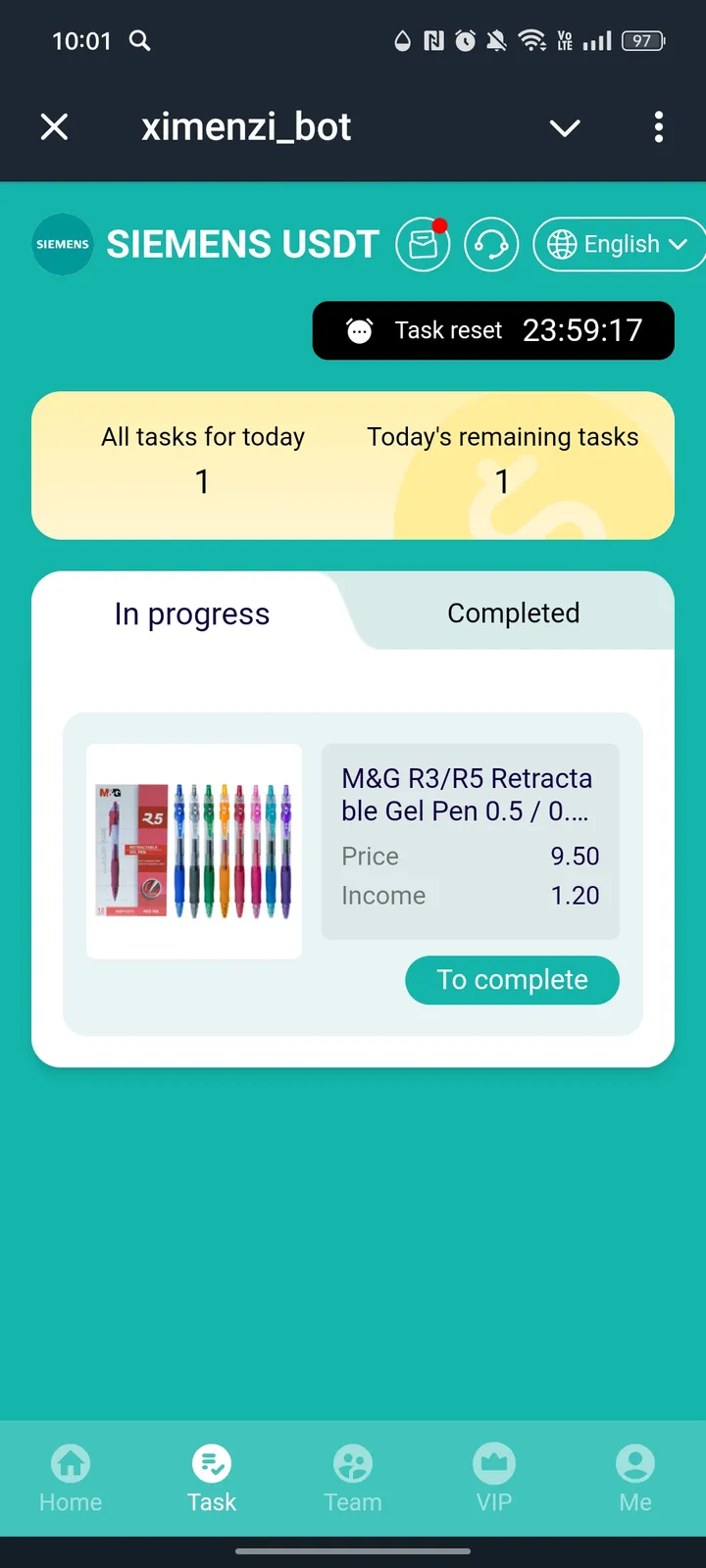Expand the ximenzi_bot header chevron
The image size is (706, 1568).
[x=565, y=127]
